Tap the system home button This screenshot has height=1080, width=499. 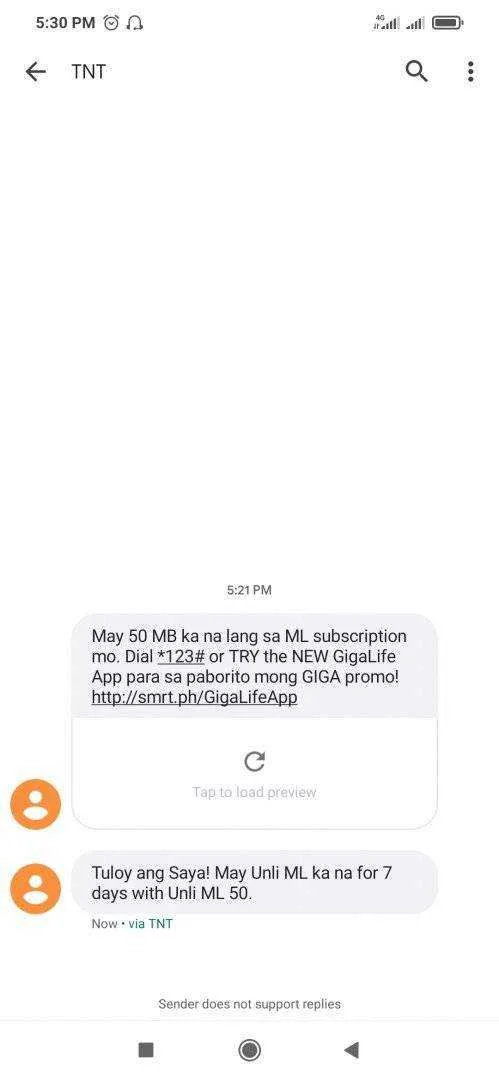[250, 1050]
